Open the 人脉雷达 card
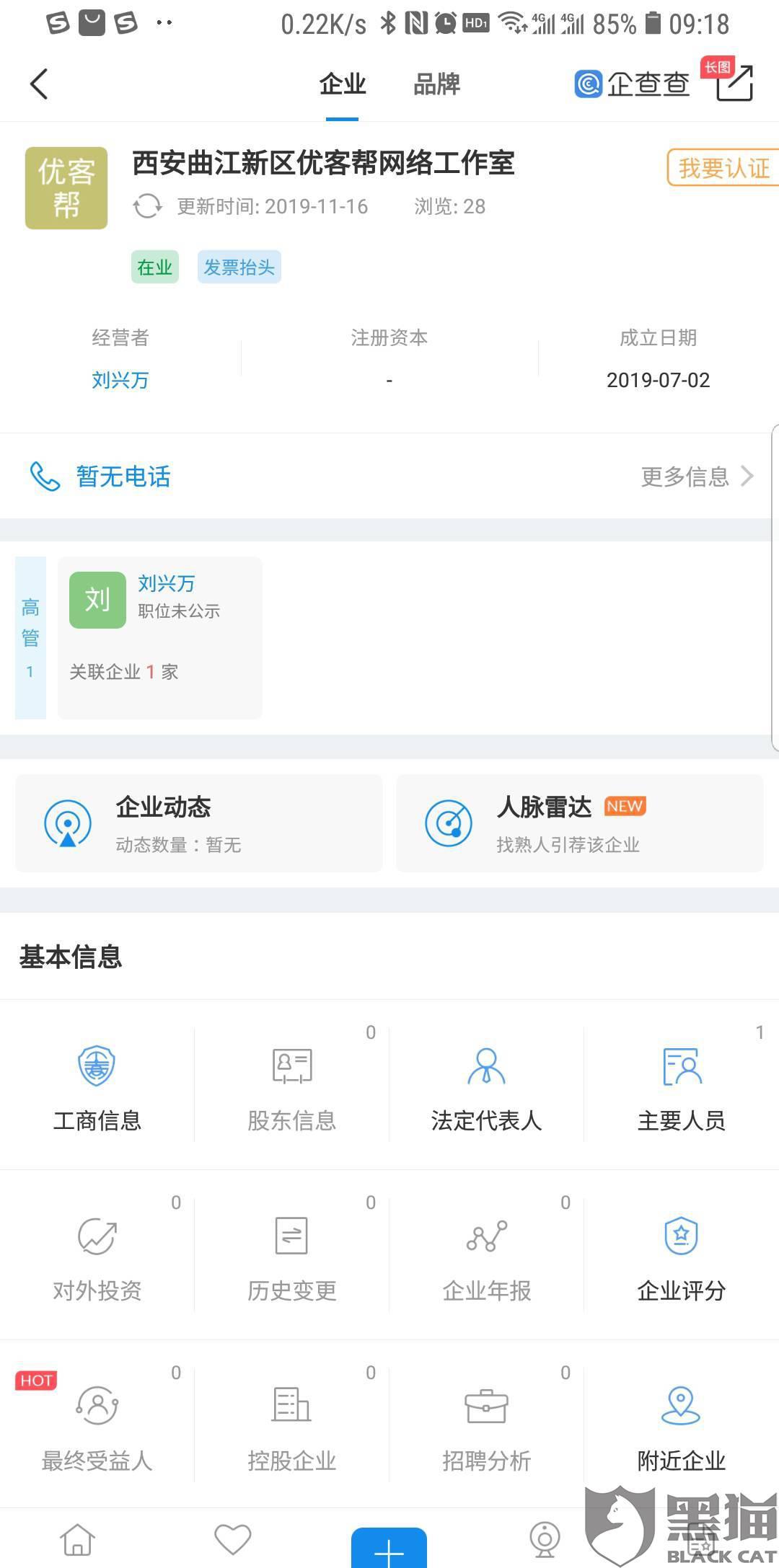 click(x=580, y=823)
